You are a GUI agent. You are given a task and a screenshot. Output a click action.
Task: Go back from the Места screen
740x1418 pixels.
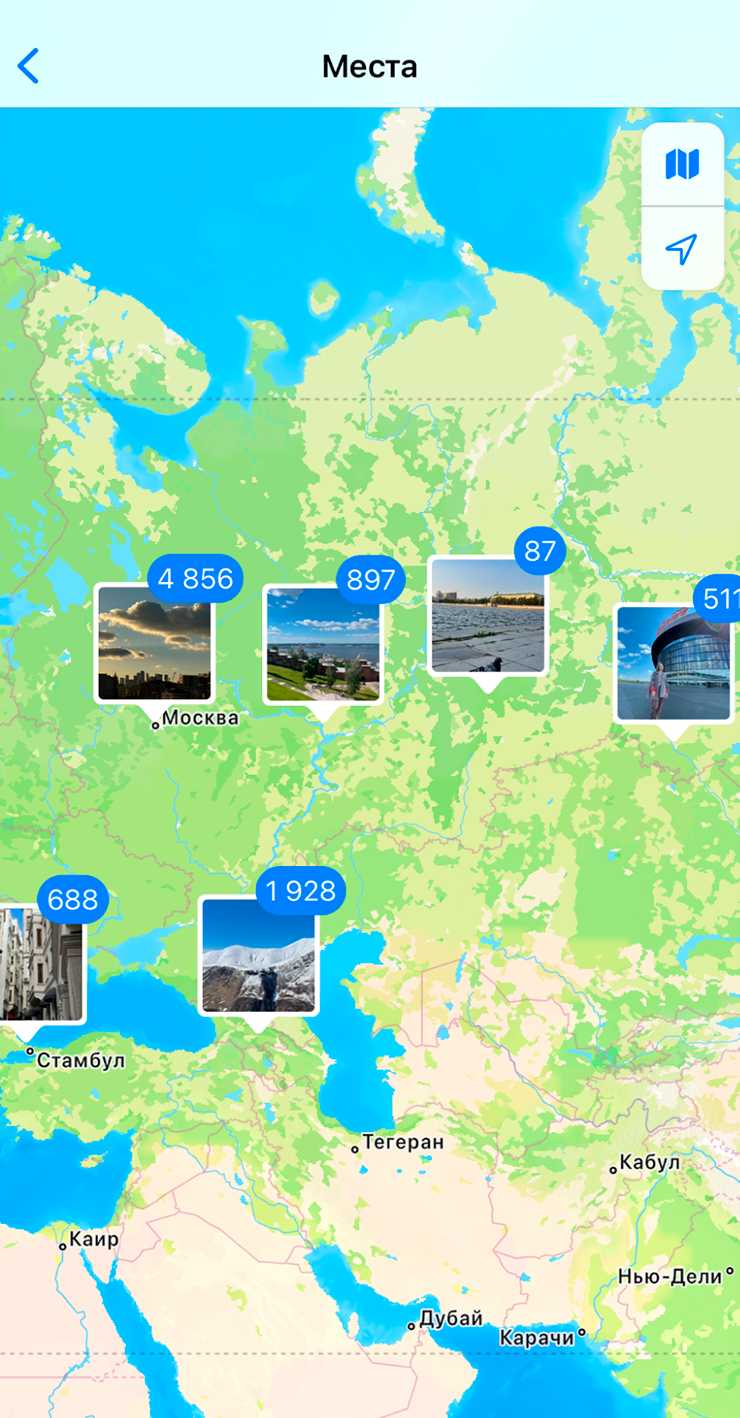point(28,66)
